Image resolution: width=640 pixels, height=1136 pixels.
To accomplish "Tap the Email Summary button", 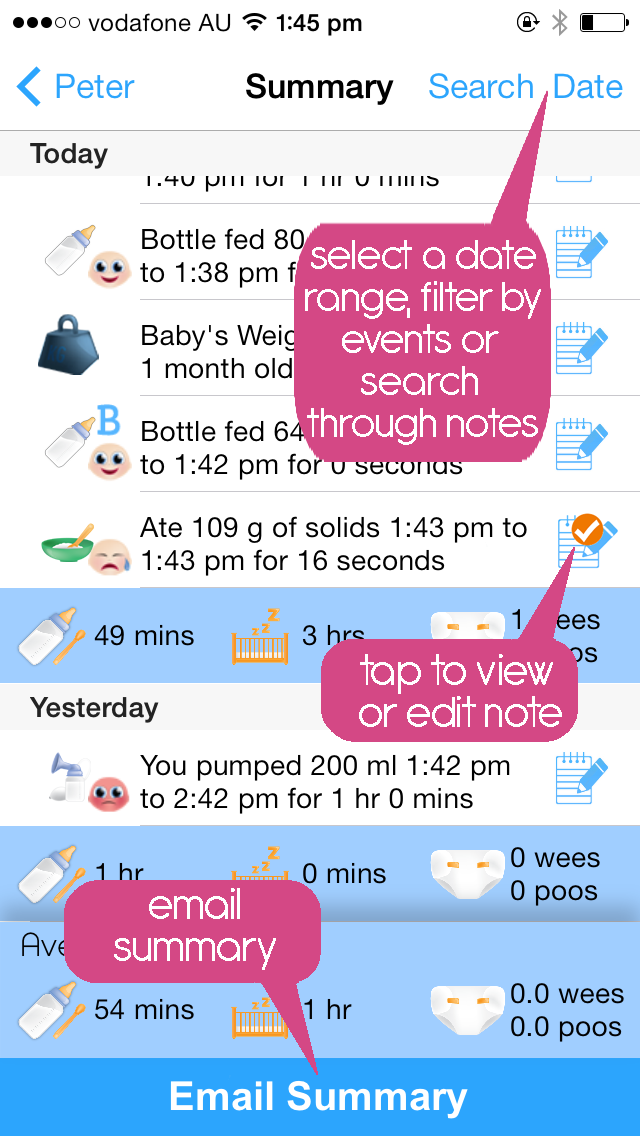I will 320,1097.
